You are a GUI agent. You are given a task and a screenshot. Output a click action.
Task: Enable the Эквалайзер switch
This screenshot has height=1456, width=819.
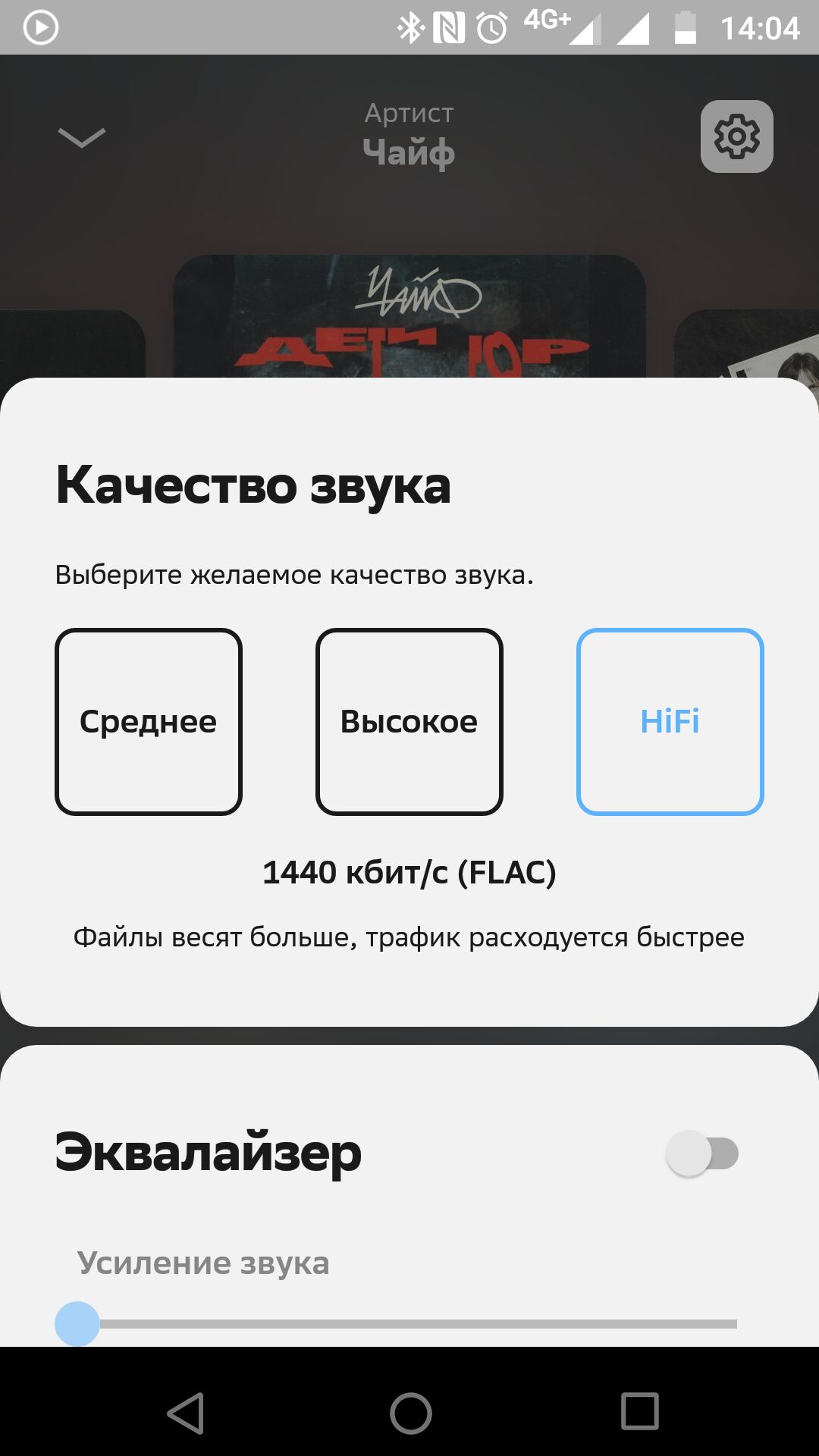pyautogui.click(x=702, y=1153)
